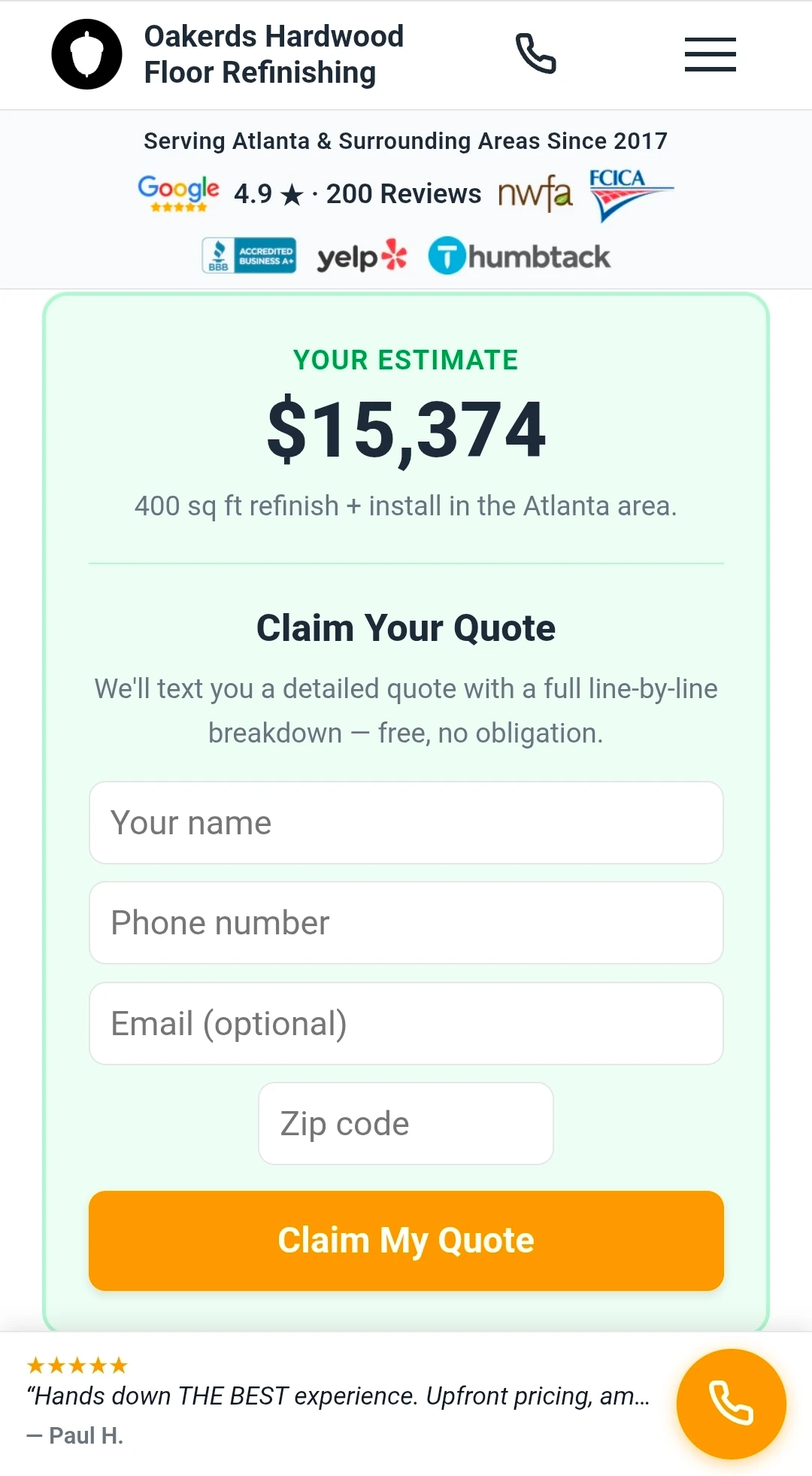The width and height of the screenshot is (812, 1476).
Task: Open the hamburger navigation menu
Action: 709,54
